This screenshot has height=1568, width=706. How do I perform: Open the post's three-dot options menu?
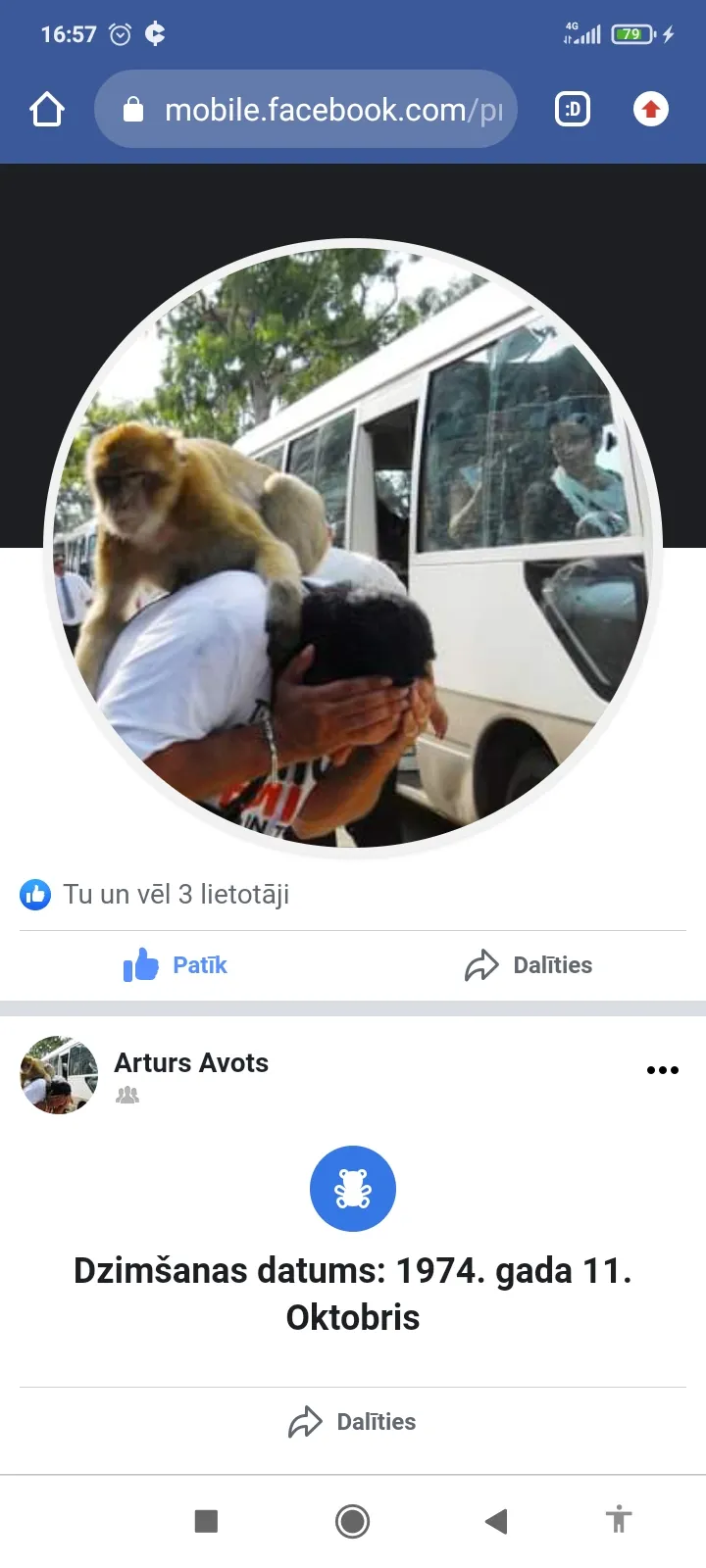point(663,1070)
